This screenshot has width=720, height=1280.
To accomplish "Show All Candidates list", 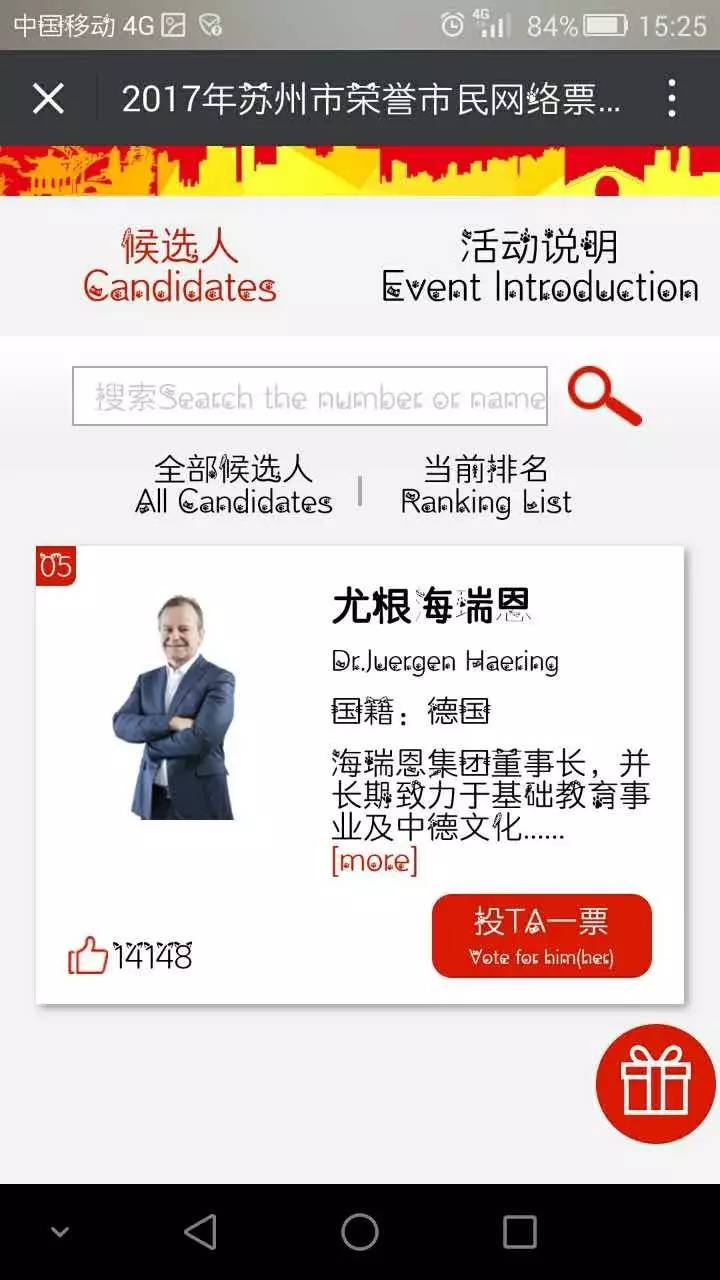I will click(234, 485).
